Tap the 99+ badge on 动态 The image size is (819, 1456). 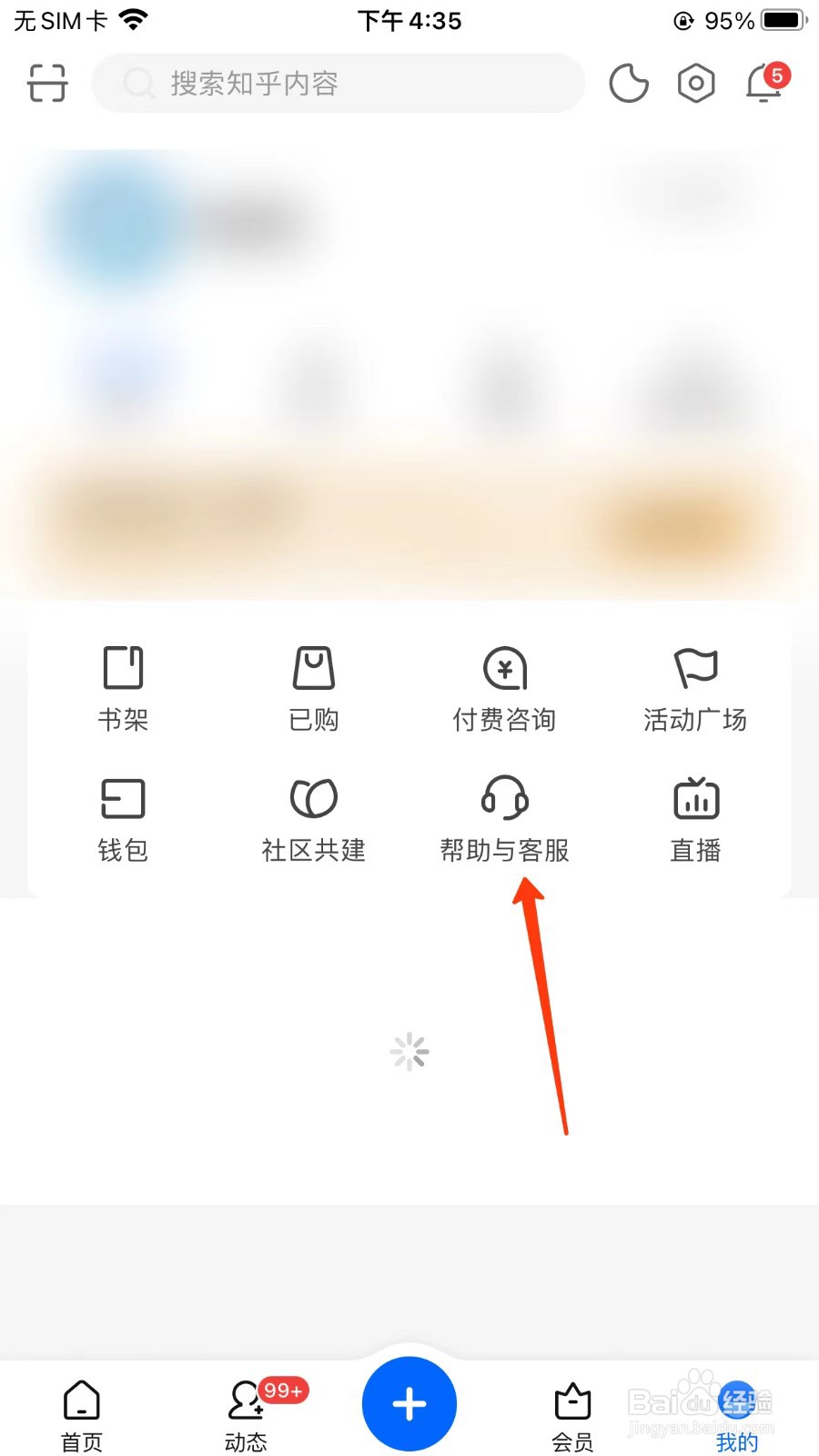coord(281,1390)
